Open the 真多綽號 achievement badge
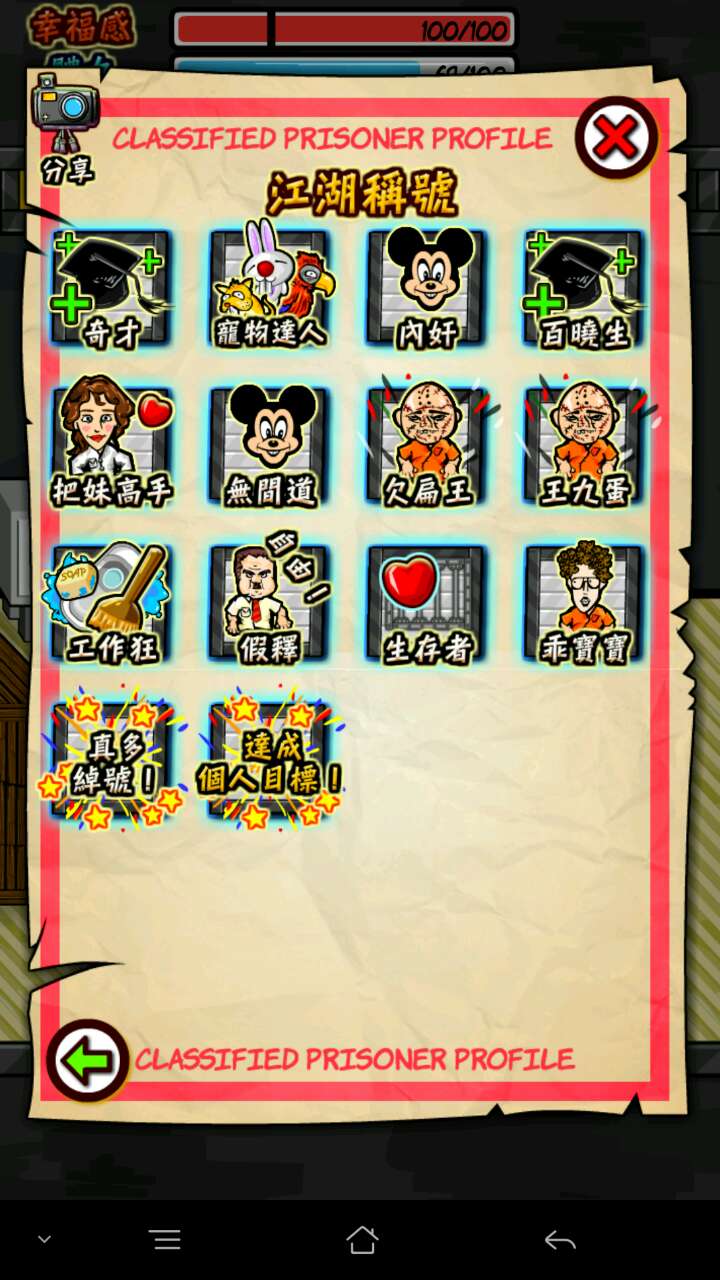This screenshot has height=1280, width=720. [112, 762]
